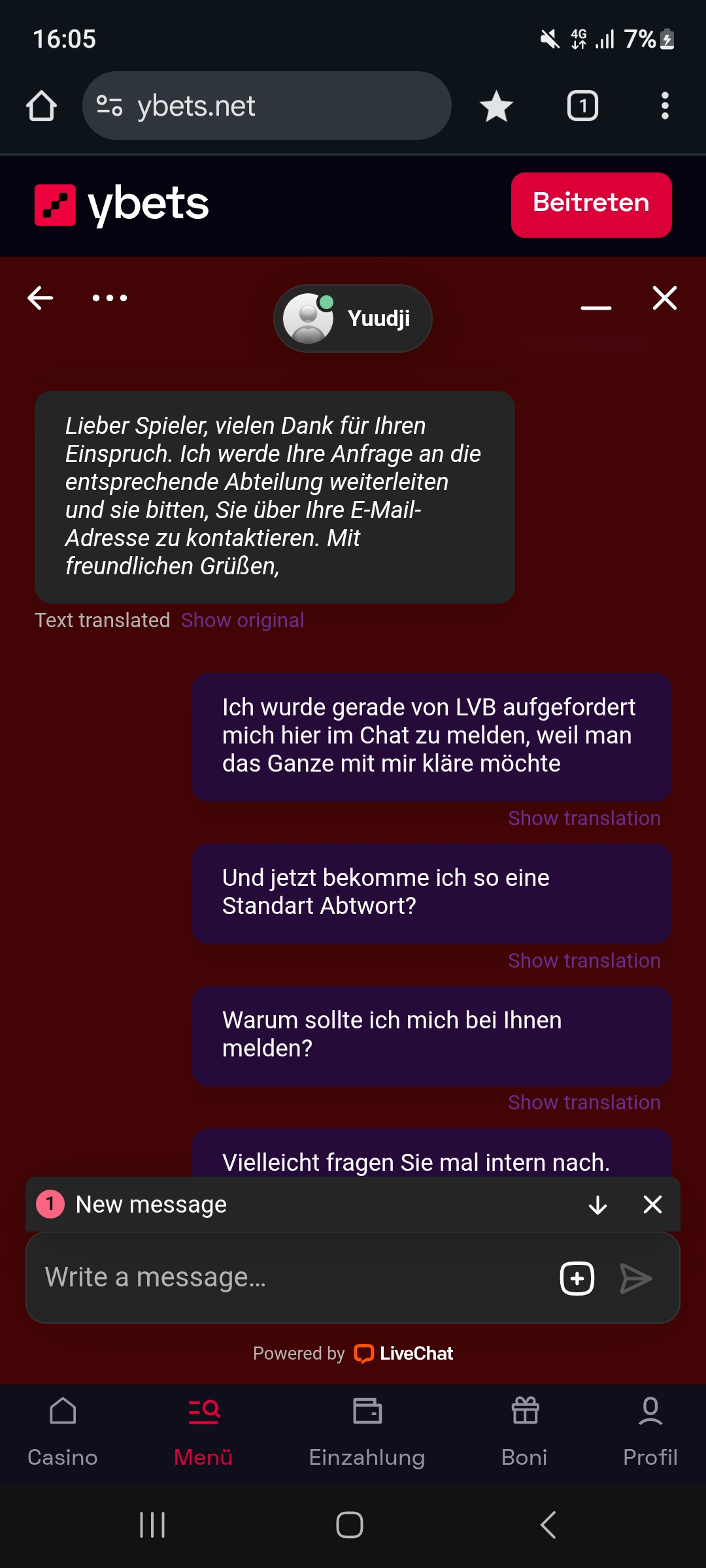Focus the Write a message field
Image resolution: width=706 pixels, height=1568 pixels.
[x=288, y=1277]
